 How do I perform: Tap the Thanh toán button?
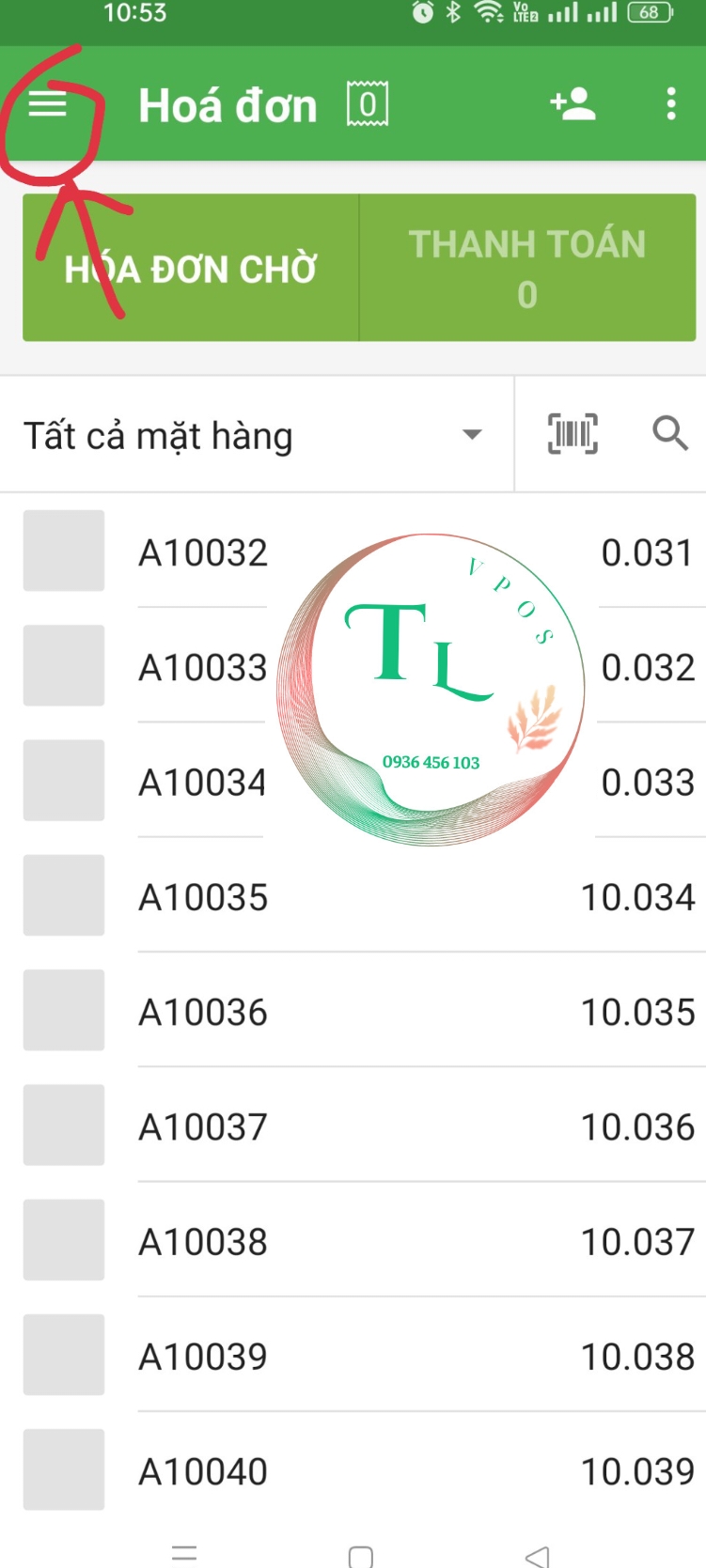527,269
